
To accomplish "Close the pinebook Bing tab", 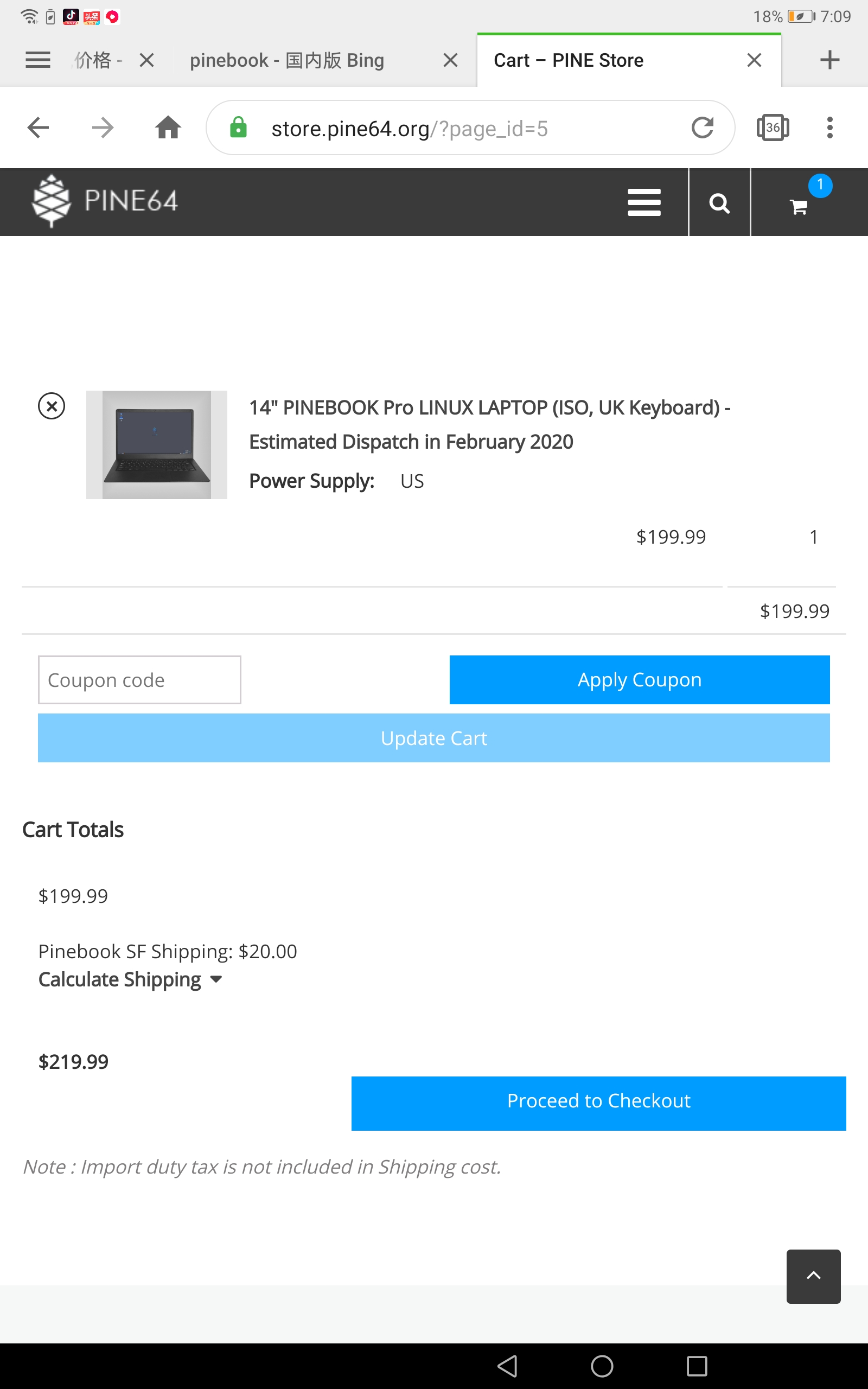I will coord(451,60).
